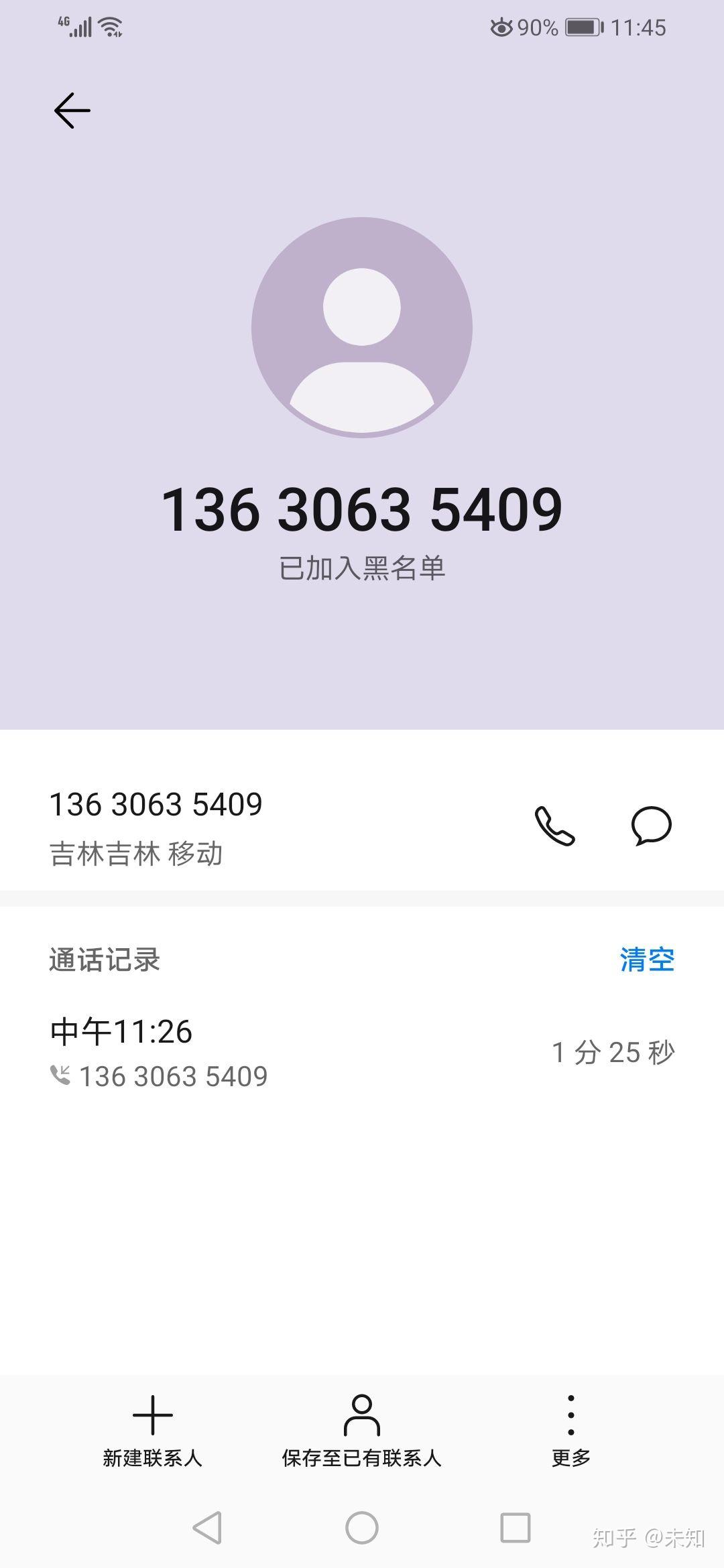The height and width of the screenshot is (1568, 724).
Task: Tap 清空 to clear call records
Action: 647,960
